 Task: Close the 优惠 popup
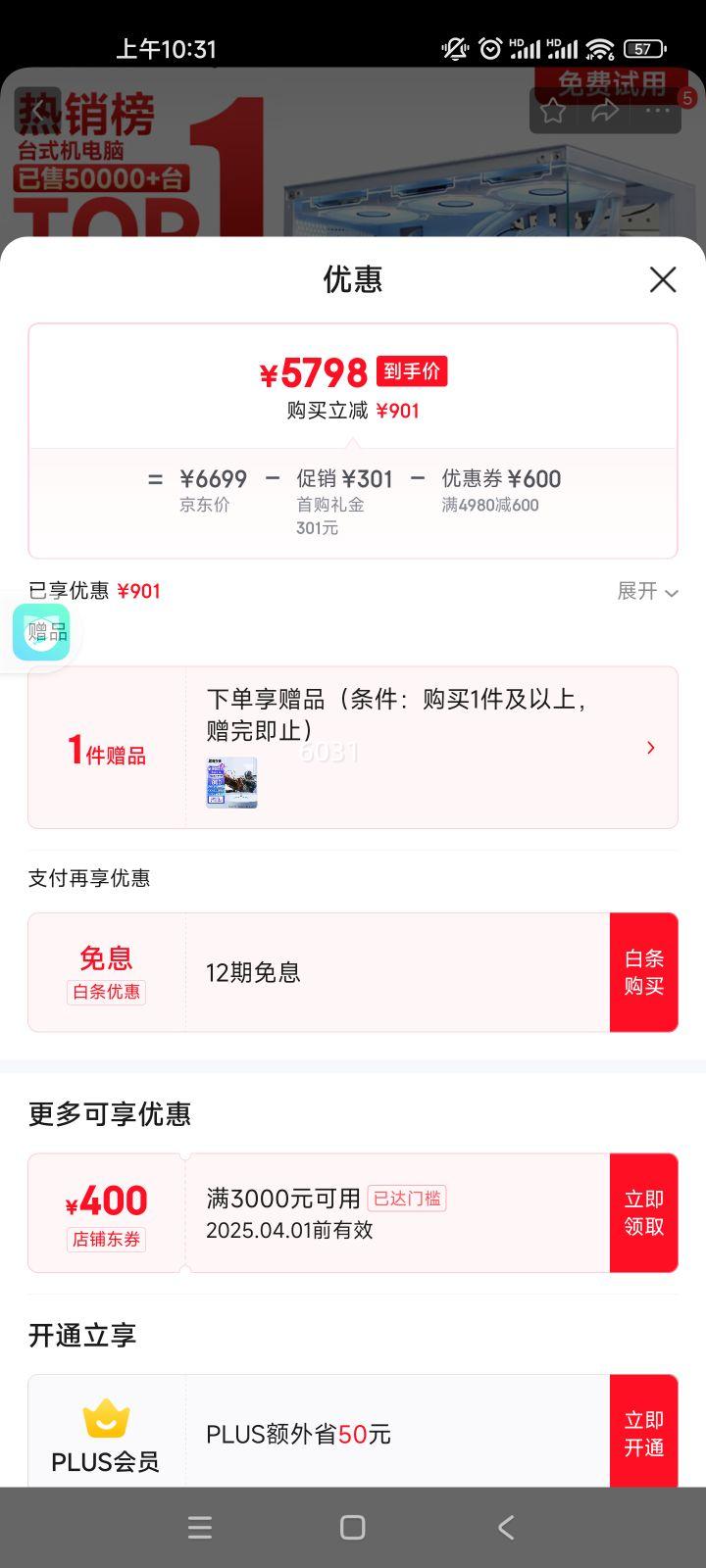tap(663, 280)
